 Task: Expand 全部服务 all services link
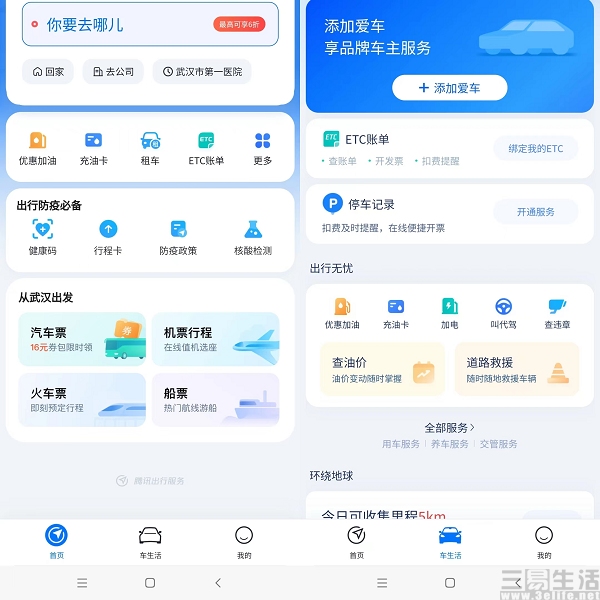449,427
